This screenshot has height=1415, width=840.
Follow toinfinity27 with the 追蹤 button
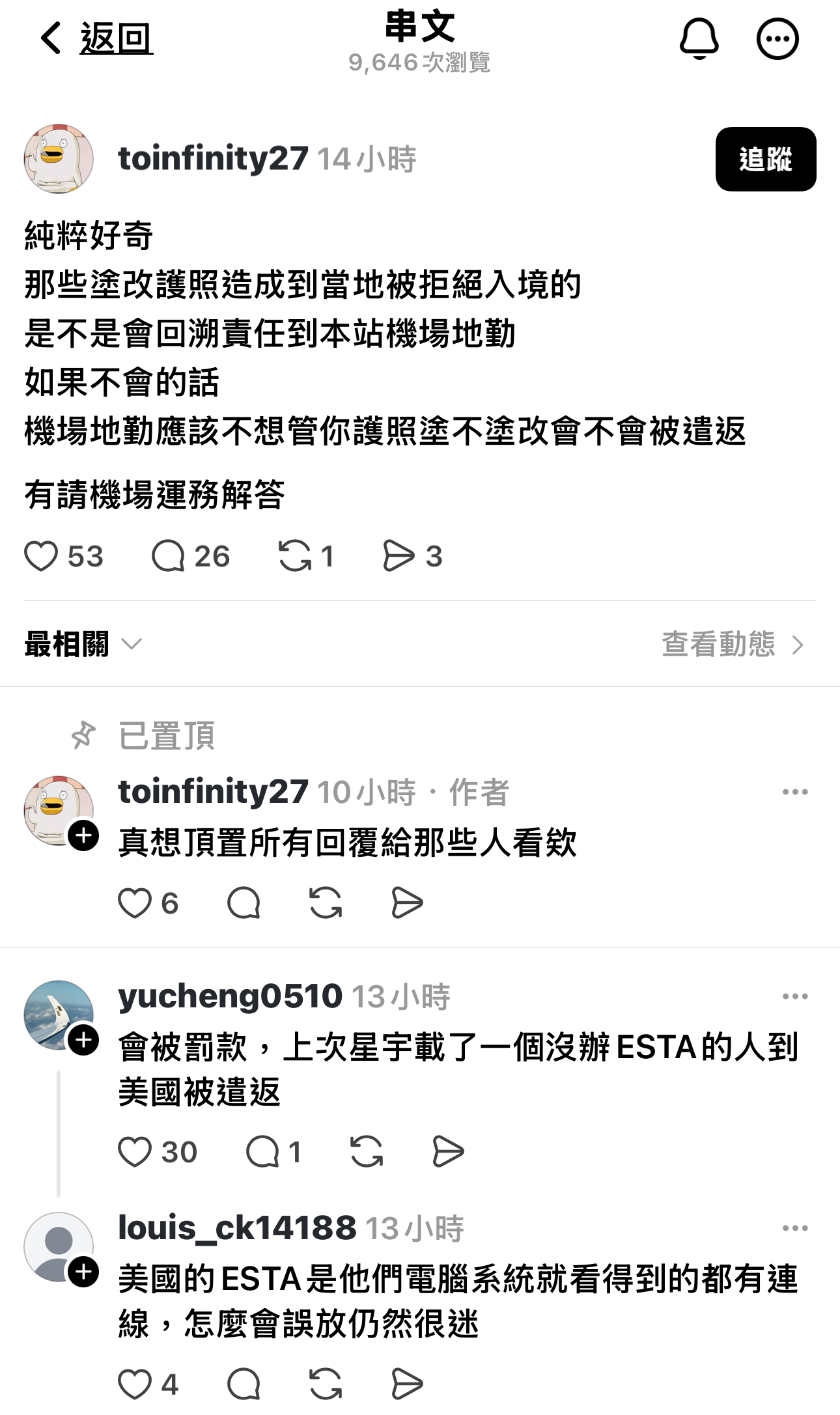click(765, 159)
